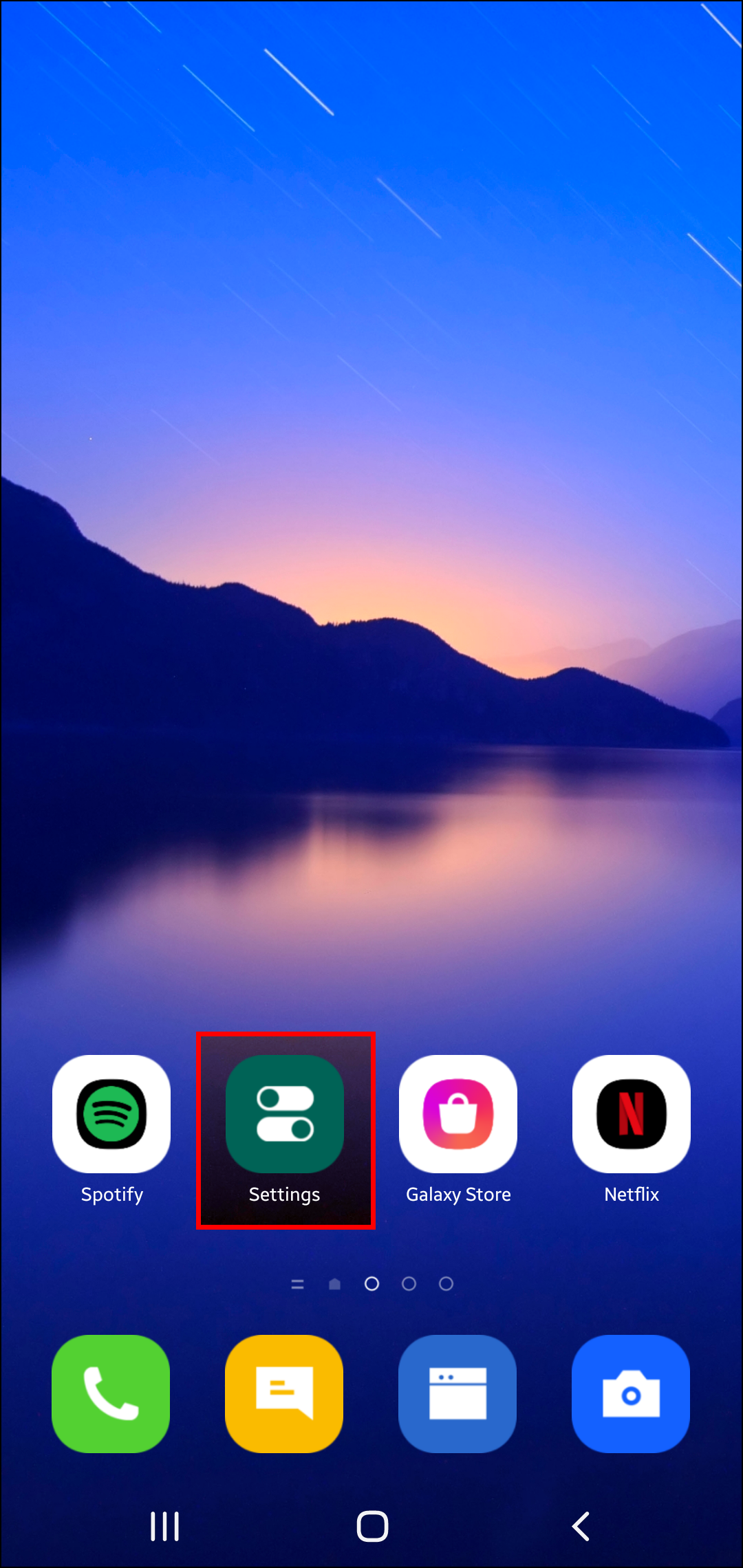
Task: Open the Netflix app
Action: 632,1114
